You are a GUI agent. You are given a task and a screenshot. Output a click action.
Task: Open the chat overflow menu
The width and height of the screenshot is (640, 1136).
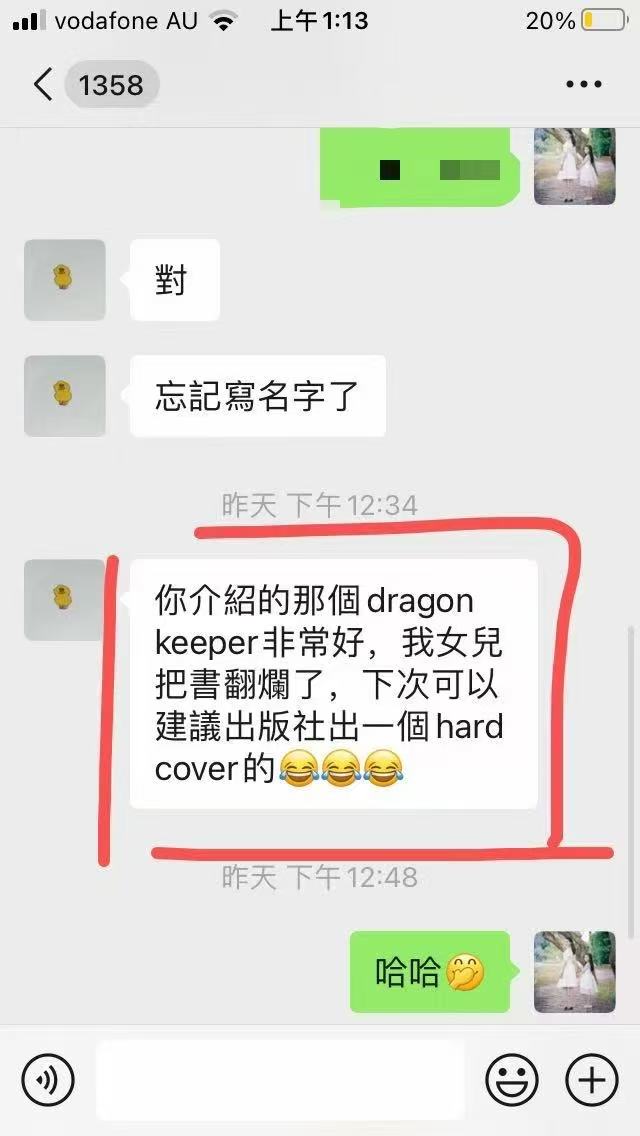584,85
